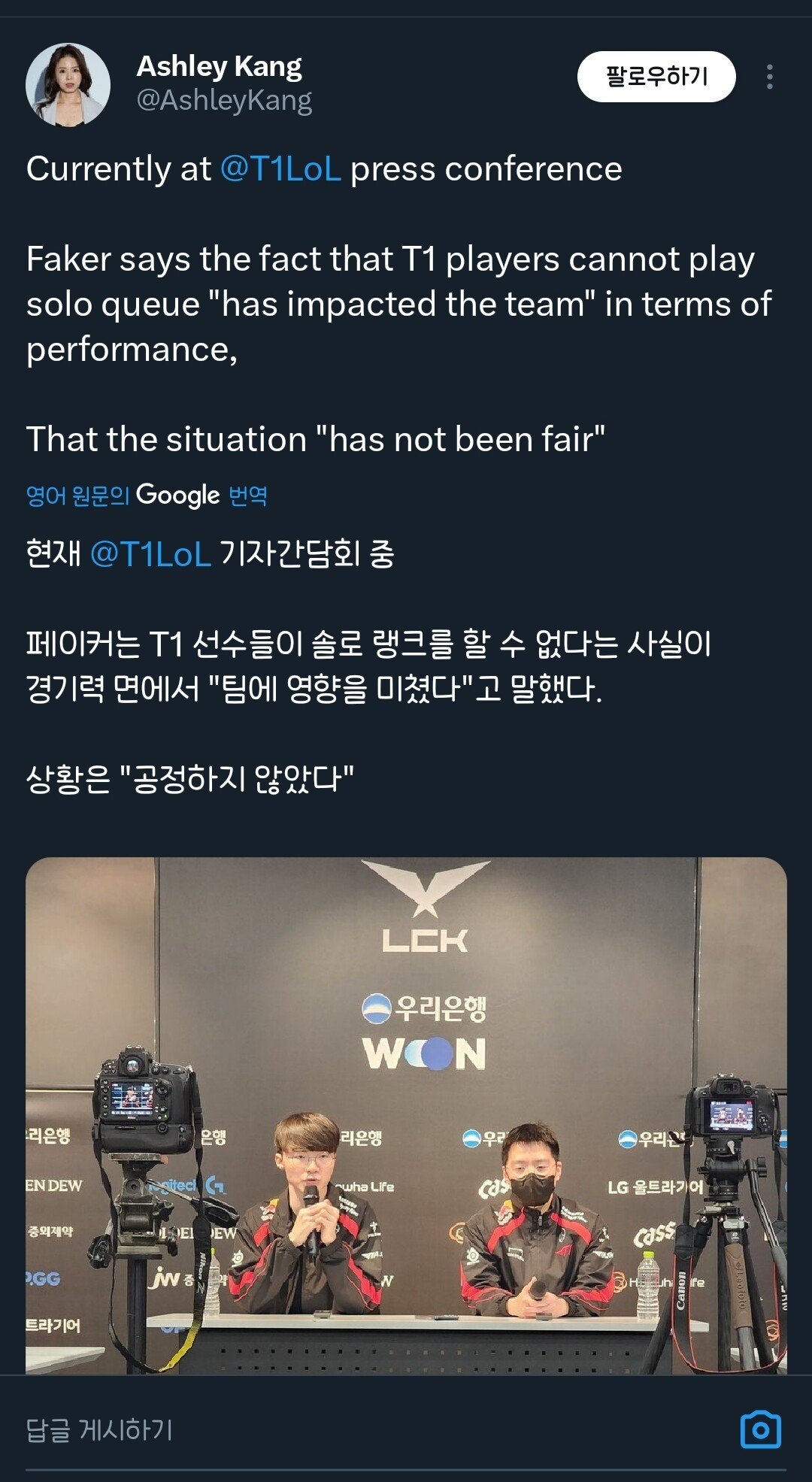The height and width of the screenshot is (1482, 812).
Task: Open the @T1LoL mention in the English text
Action: [280, 169]
